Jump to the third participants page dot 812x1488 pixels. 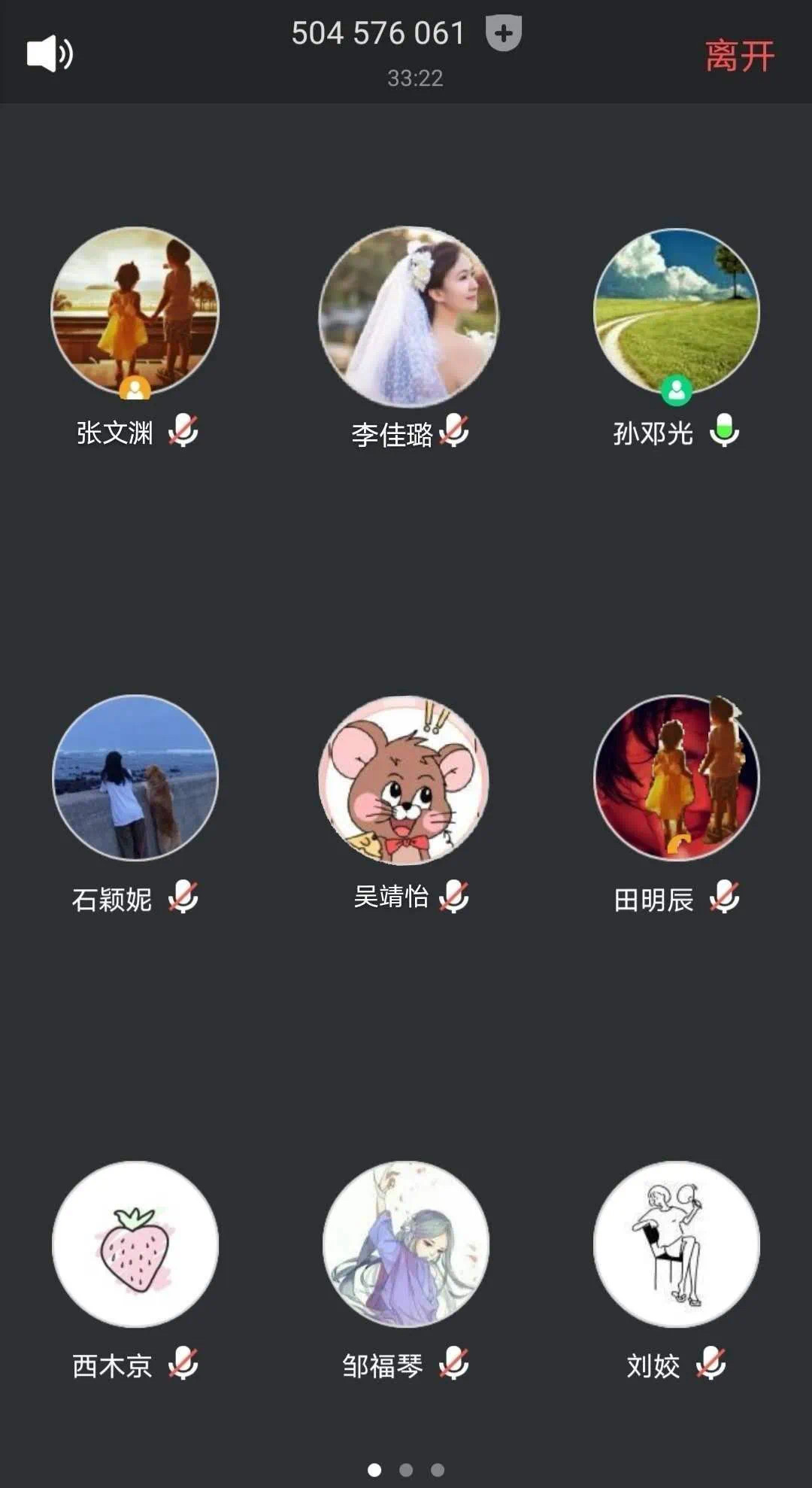click(x=438, y=1469)
